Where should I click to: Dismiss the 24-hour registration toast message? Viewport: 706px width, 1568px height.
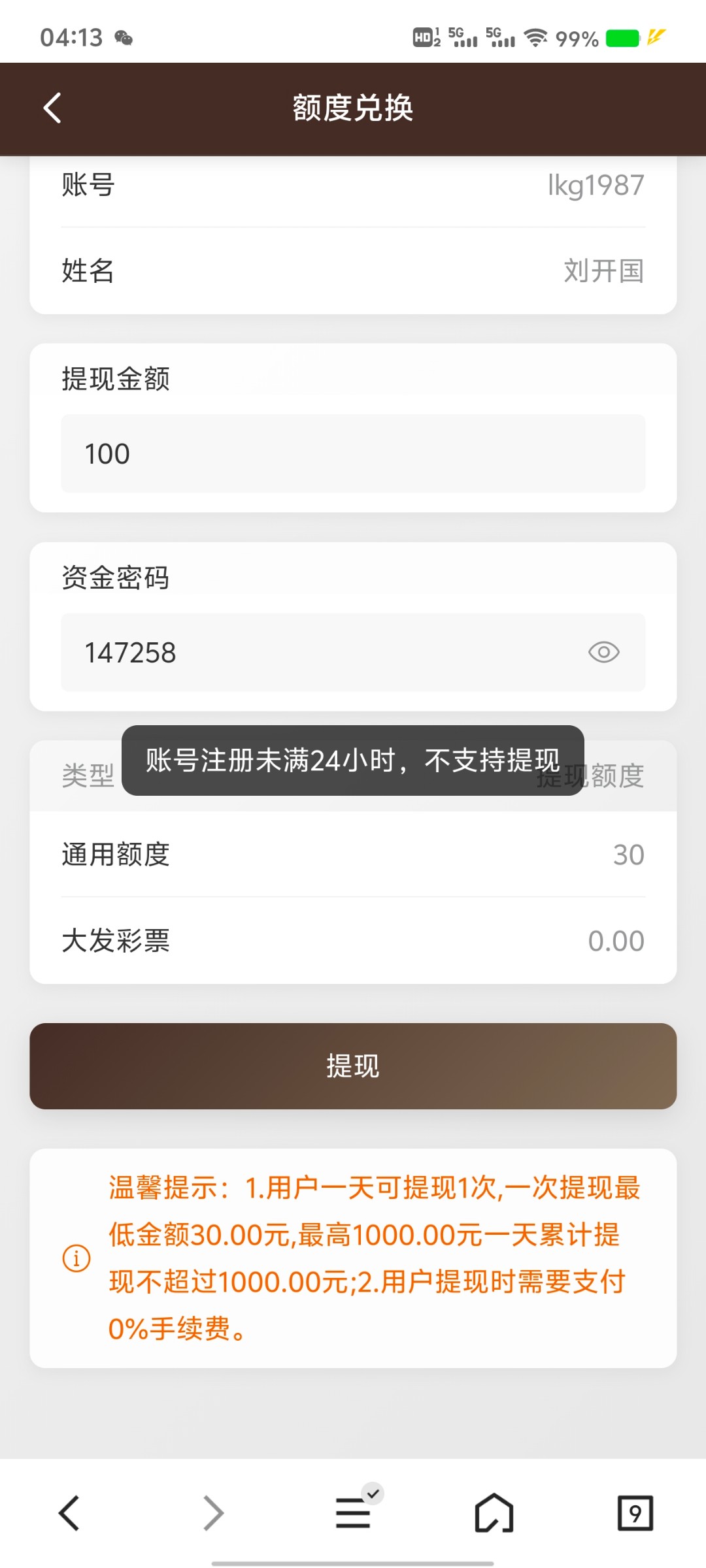pos(353,760)
